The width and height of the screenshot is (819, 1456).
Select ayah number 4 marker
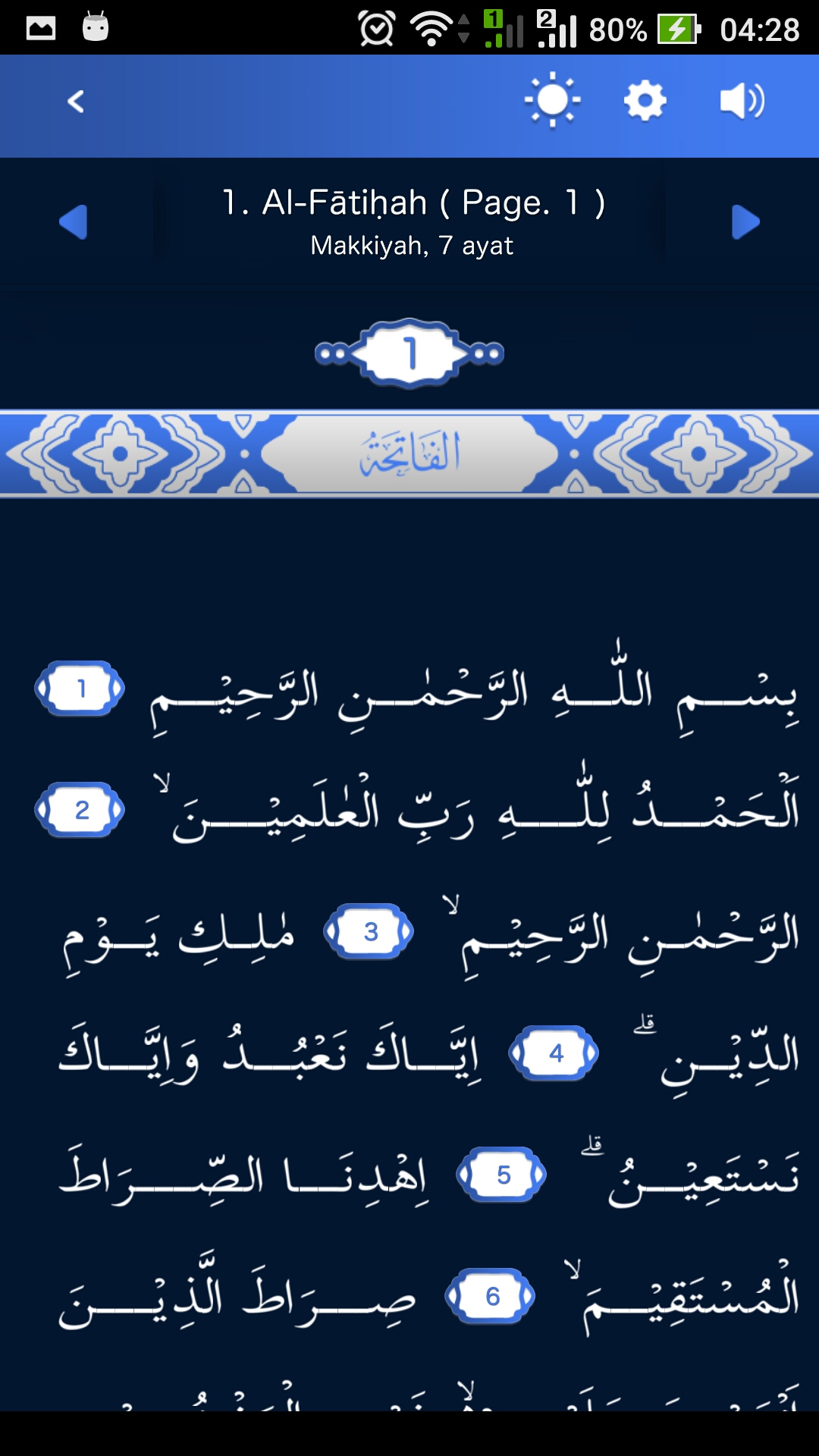pos(554,1053)
